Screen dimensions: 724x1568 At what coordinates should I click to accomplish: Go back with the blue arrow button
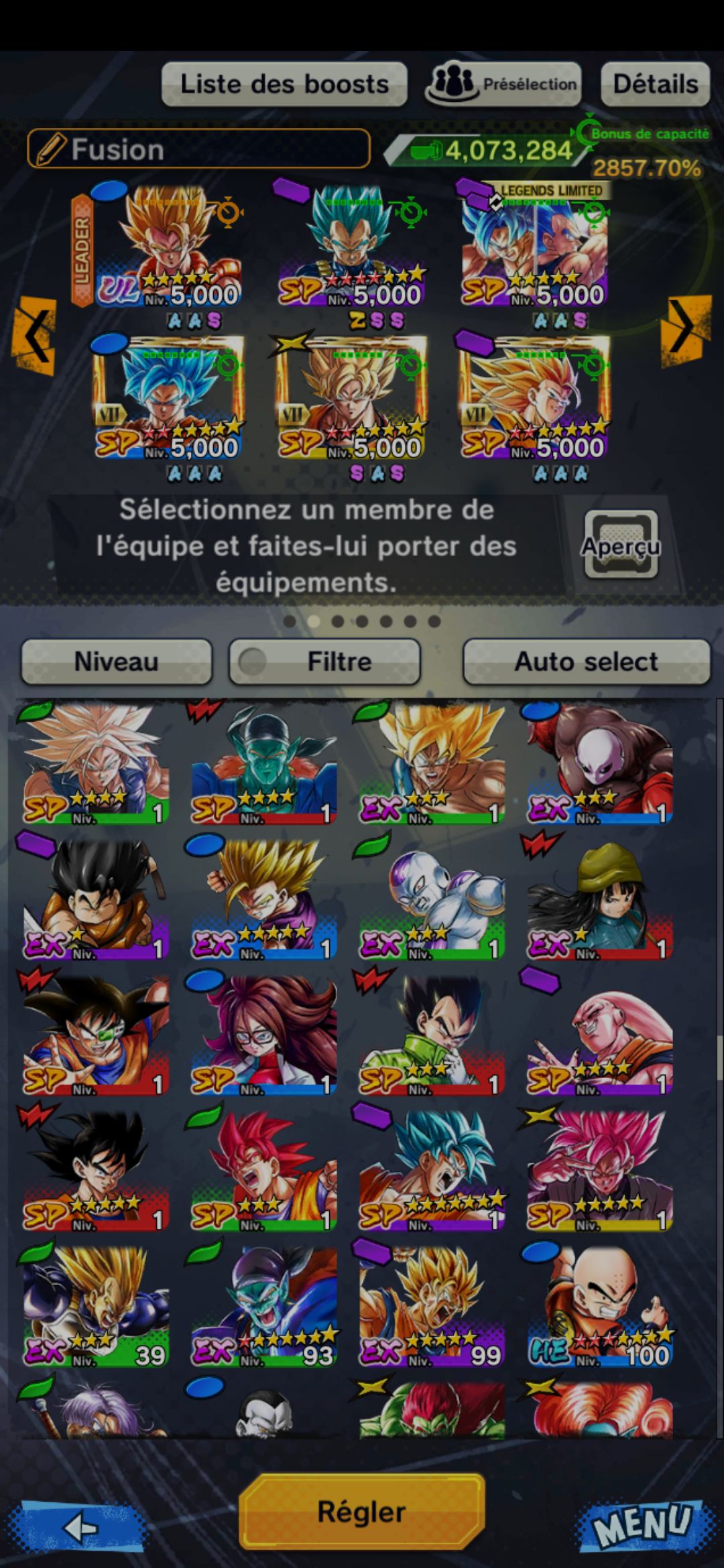click(82, 1526)
